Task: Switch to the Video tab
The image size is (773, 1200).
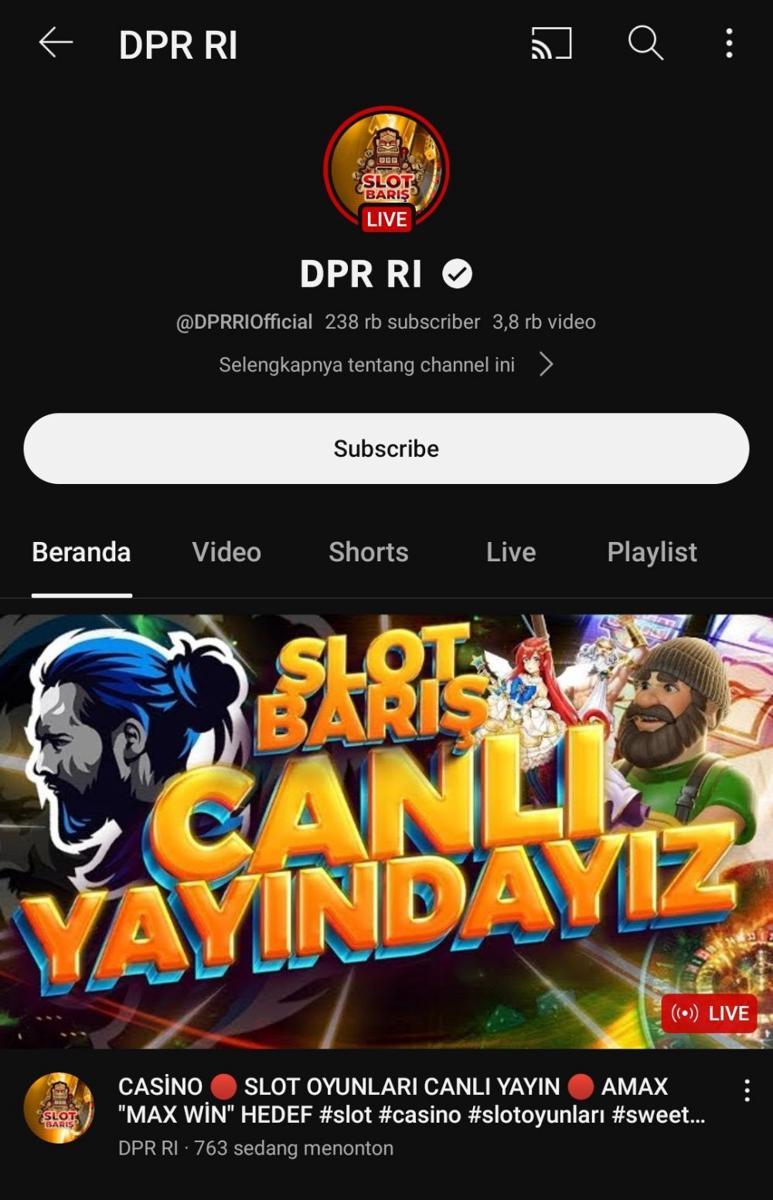Action: (x=226, y=552)
